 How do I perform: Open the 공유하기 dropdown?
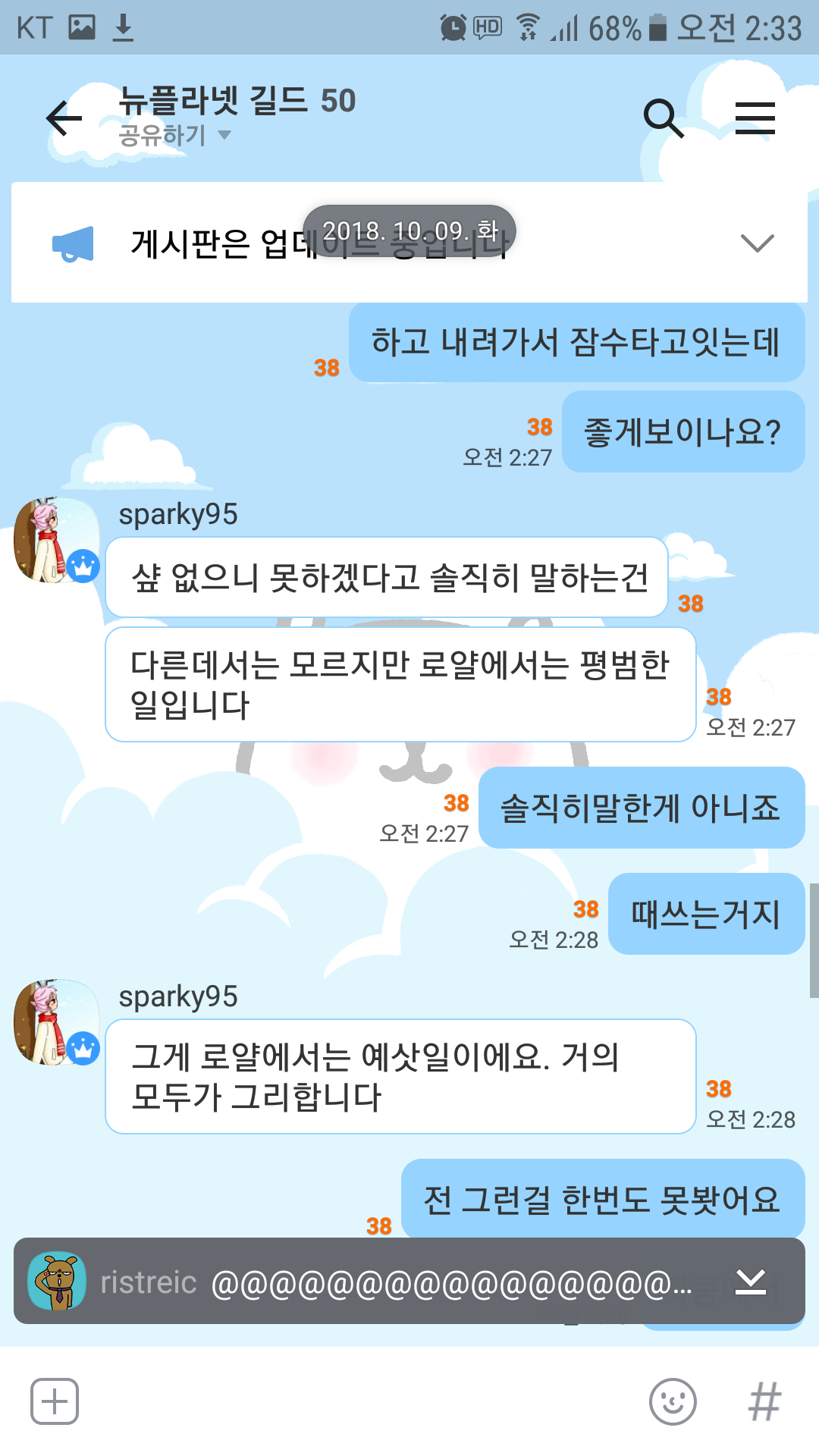174,136
